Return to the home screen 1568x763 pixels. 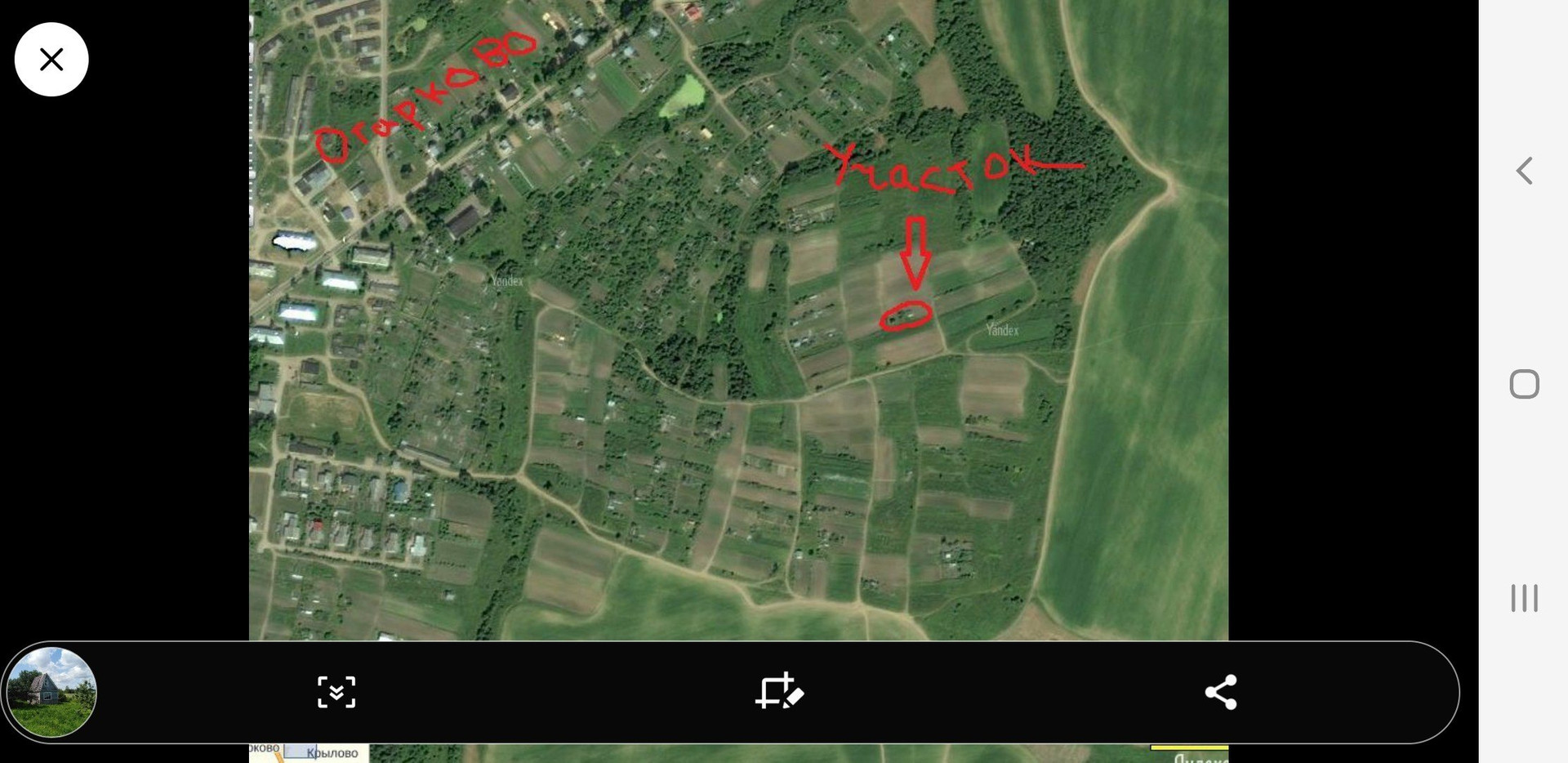pos(1524,384)
